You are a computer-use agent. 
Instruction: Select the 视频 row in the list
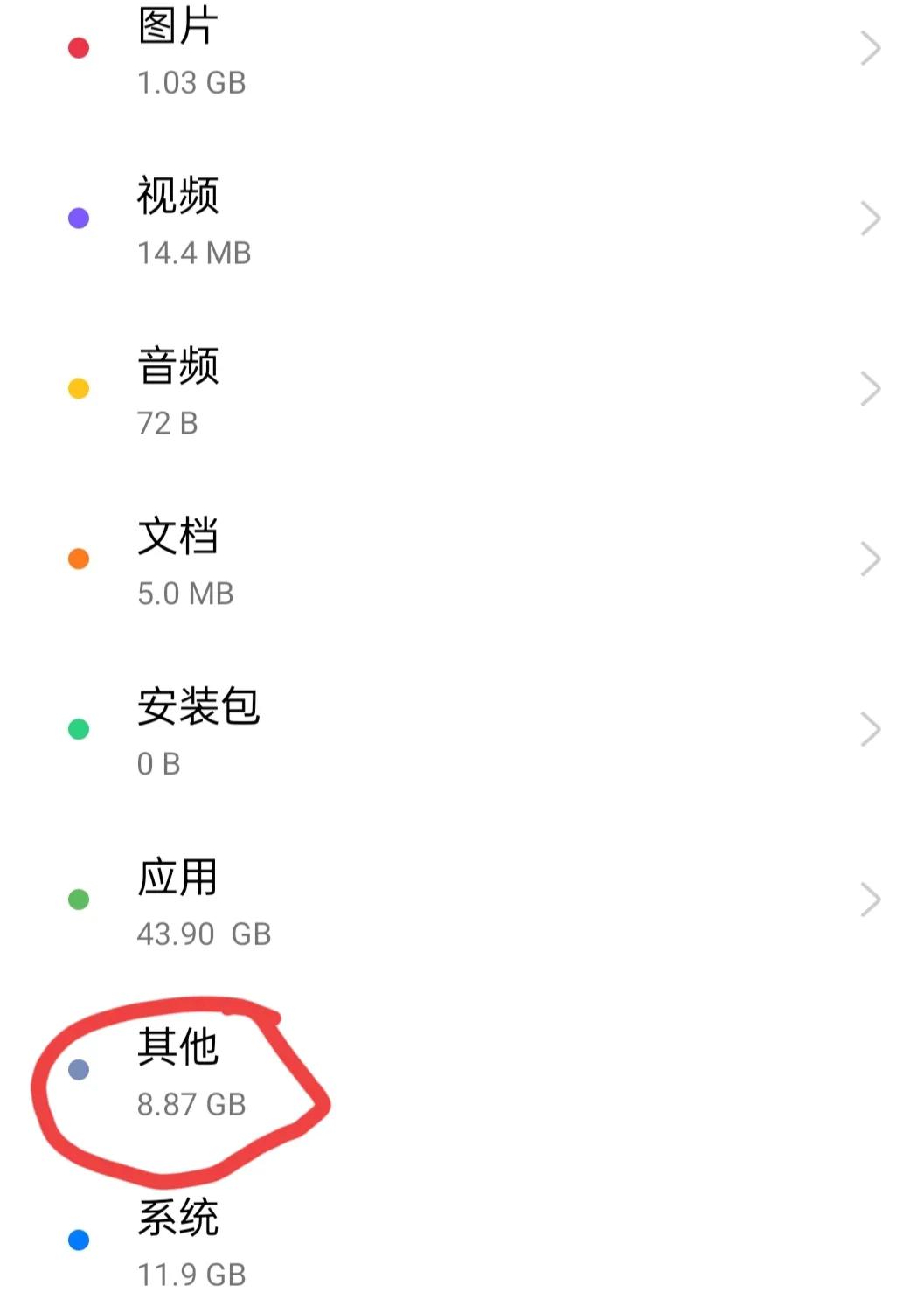point(437,218)
